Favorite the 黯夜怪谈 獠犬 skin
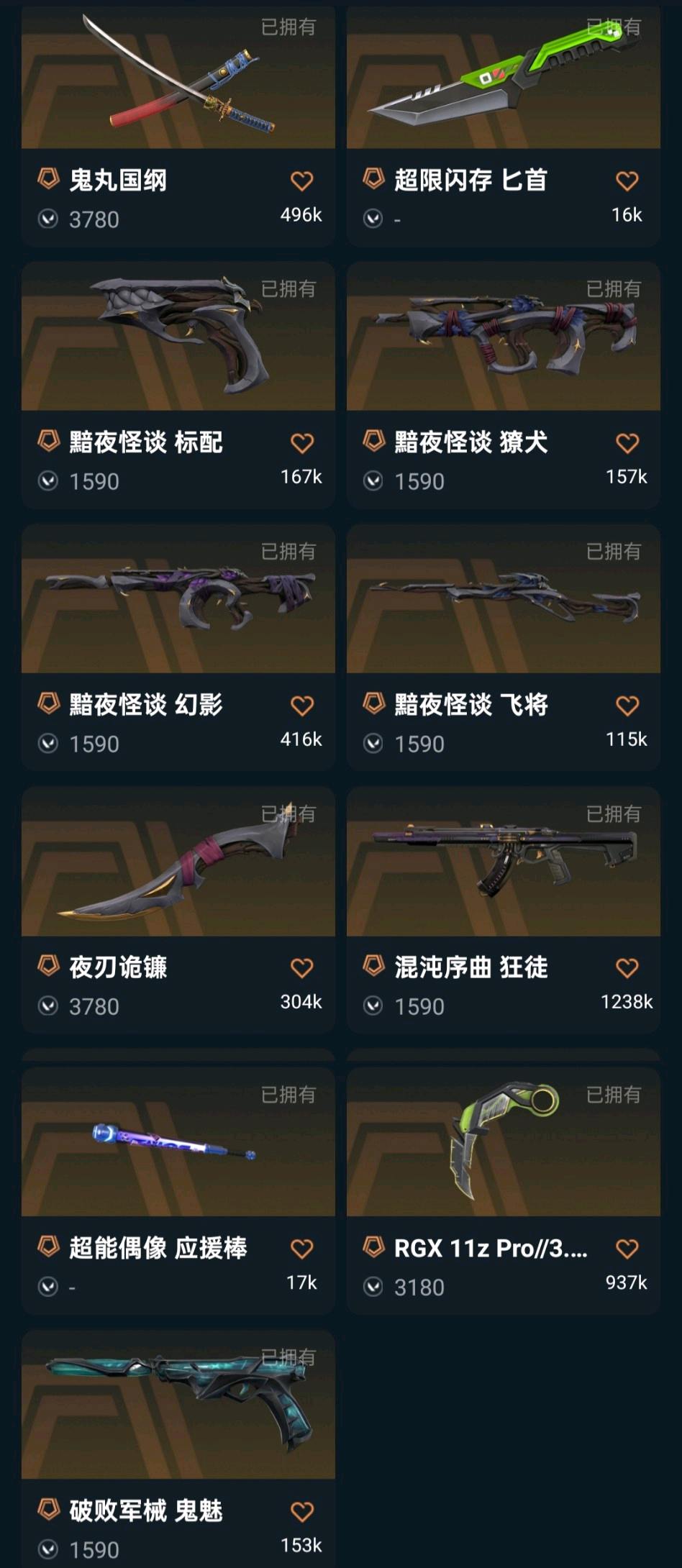 click(627, 443)
